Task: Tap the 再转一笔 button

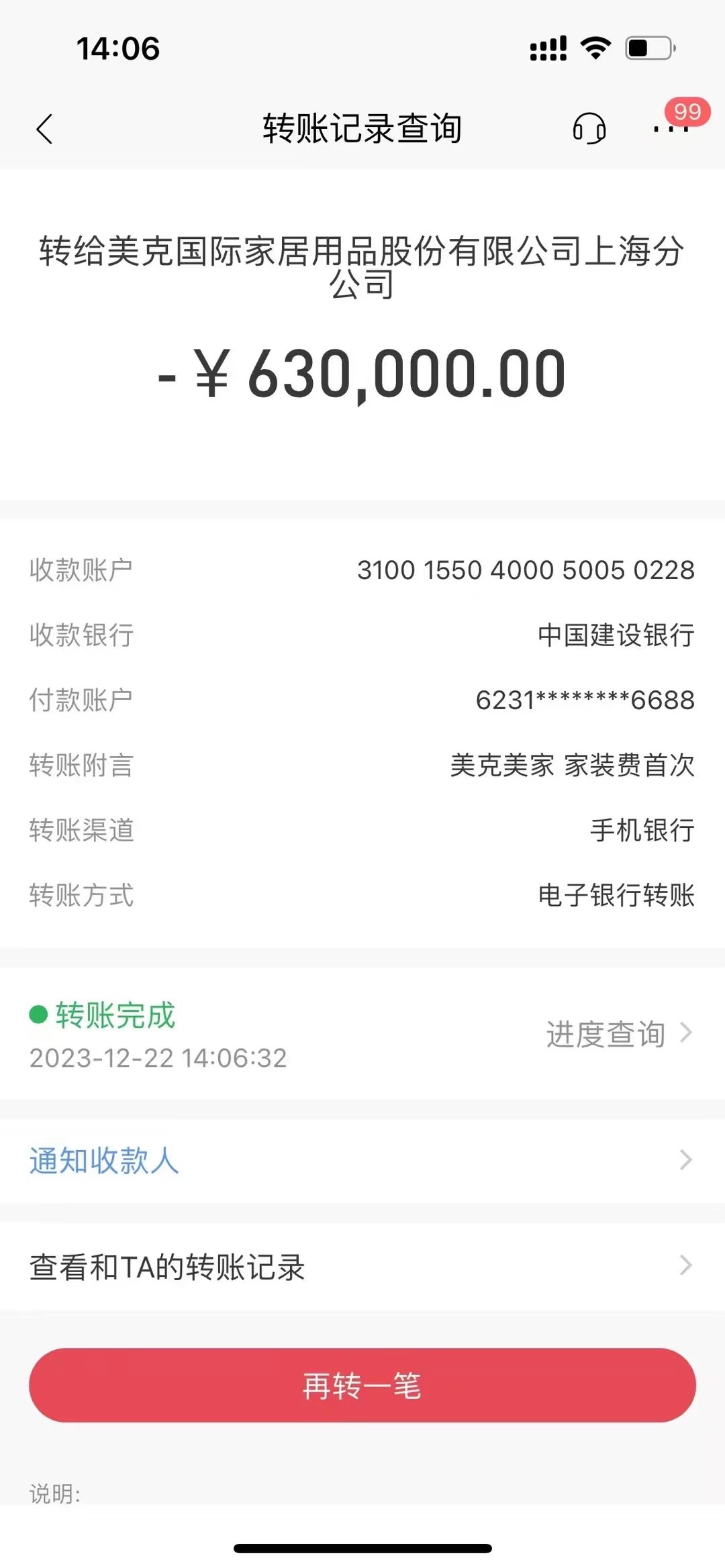Action: 362,1386
